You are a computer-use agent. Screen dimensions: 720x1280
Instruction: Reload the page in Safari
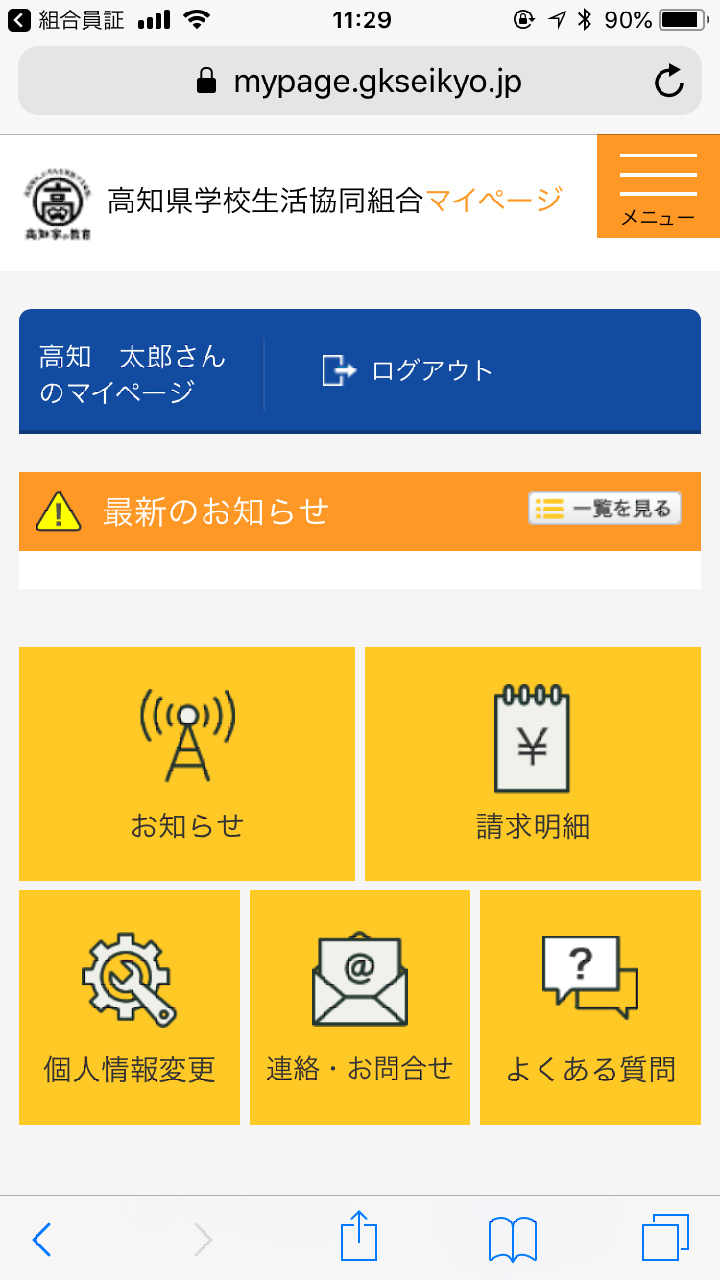[x=669, y=81]
